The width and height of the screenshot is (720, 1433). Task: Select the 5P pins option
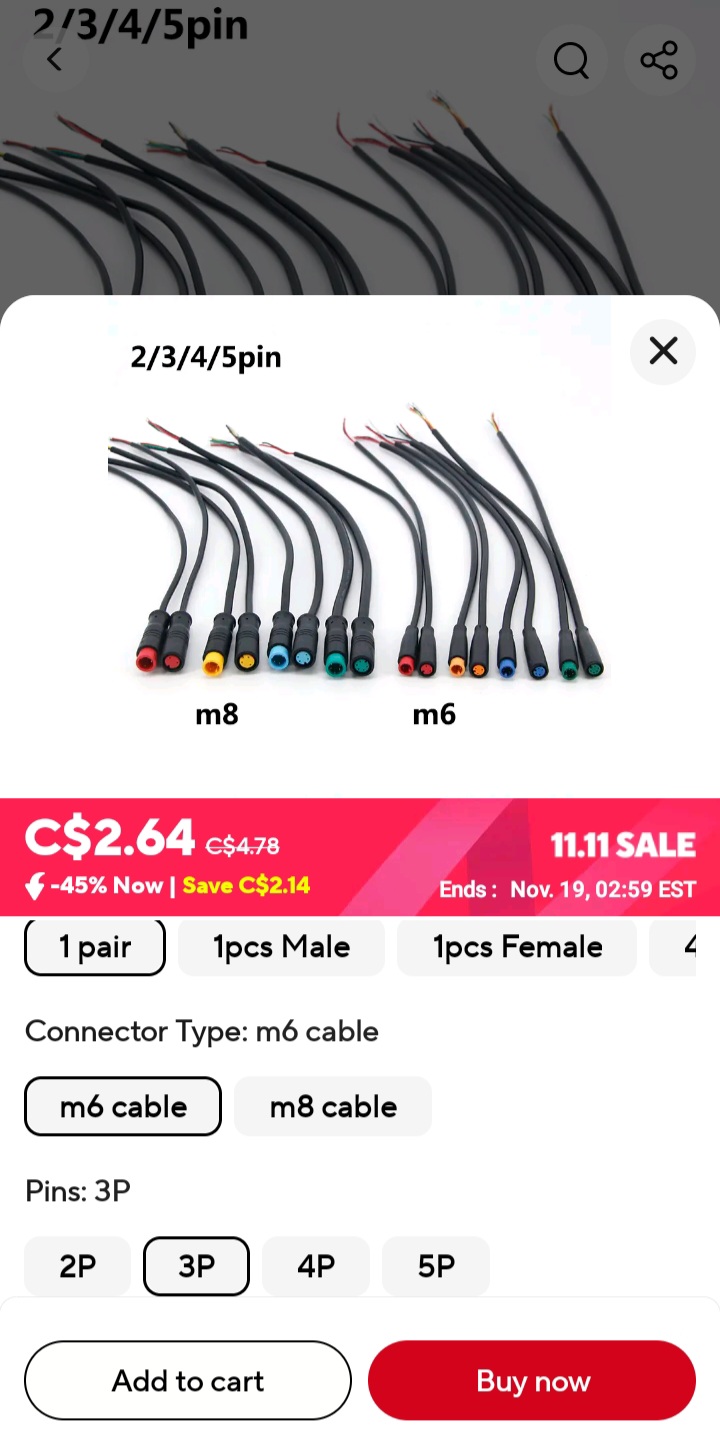(436, 1265)
